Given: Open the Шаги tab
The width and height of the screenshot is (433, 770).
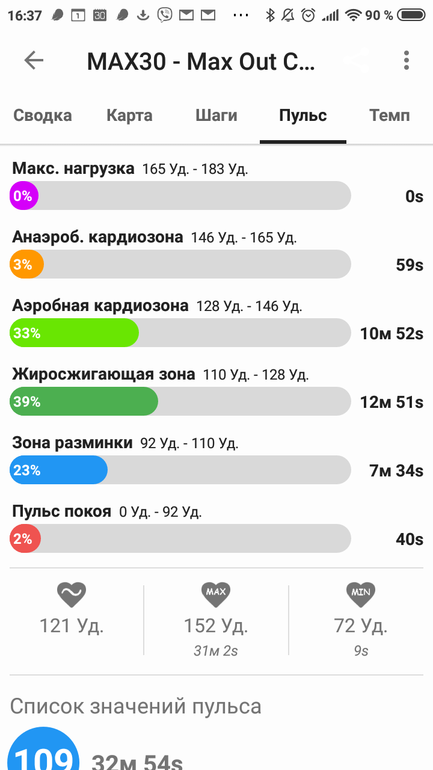Looking at the screenshot, I should click(216, 116).
